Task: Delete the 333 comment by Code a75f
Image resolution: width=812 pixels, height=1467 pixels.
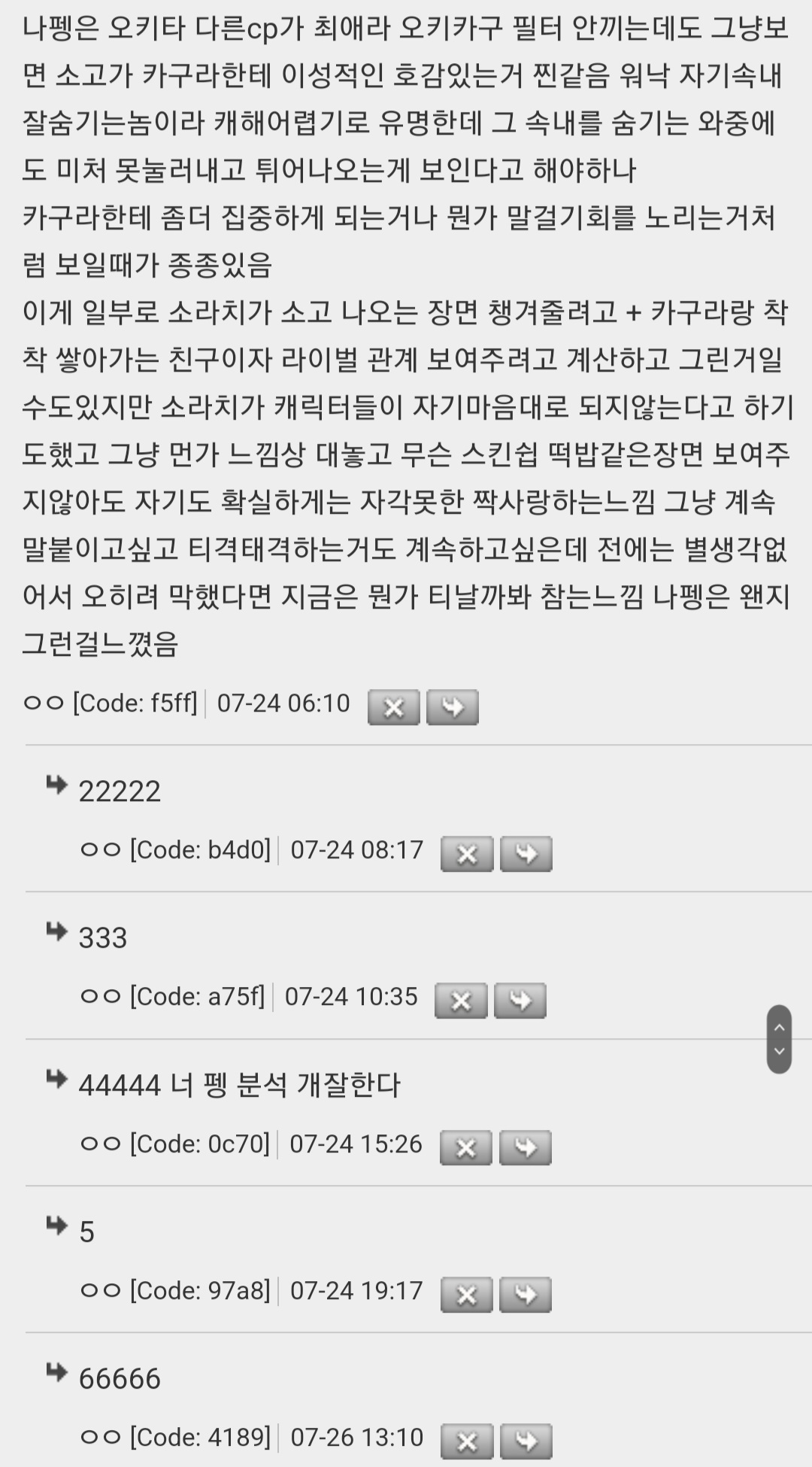Action: click(461, 1001)
